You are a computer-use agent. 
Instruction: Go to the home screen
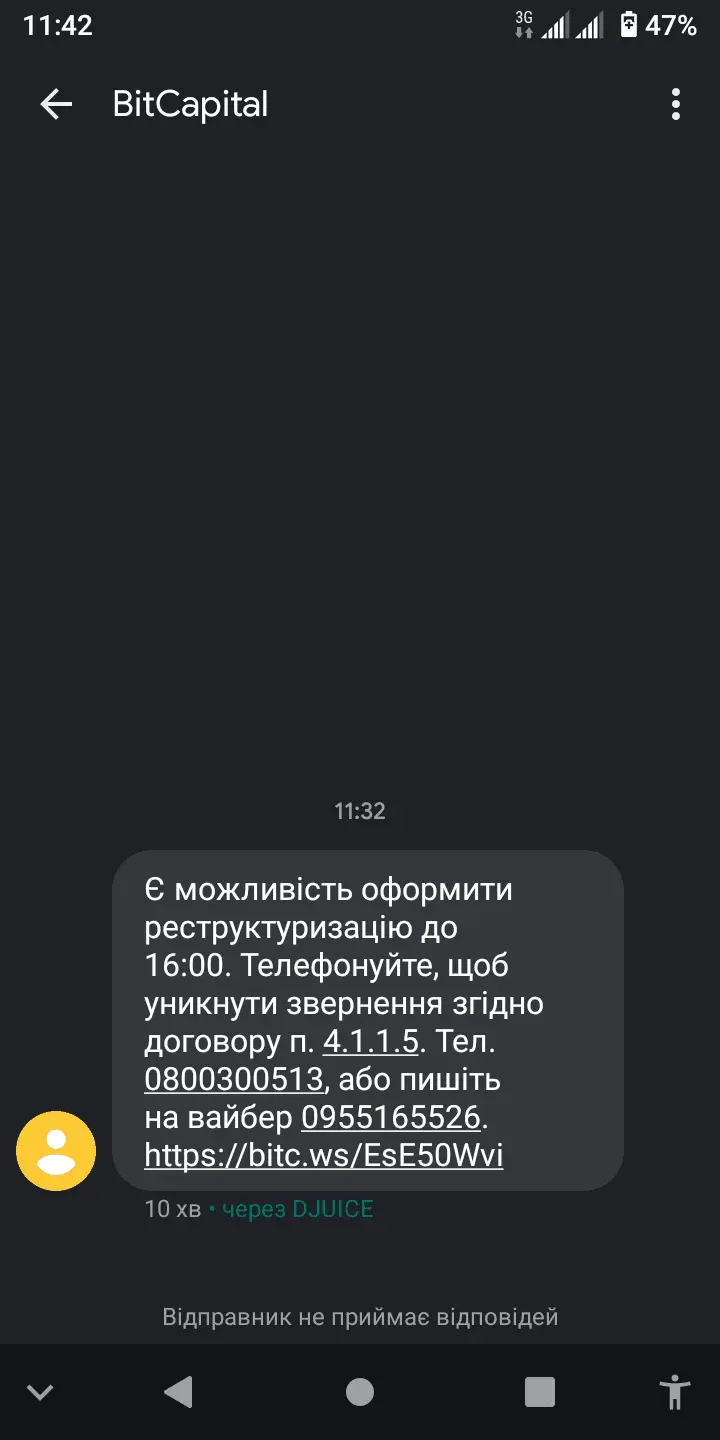click(x=360, y=1392)
